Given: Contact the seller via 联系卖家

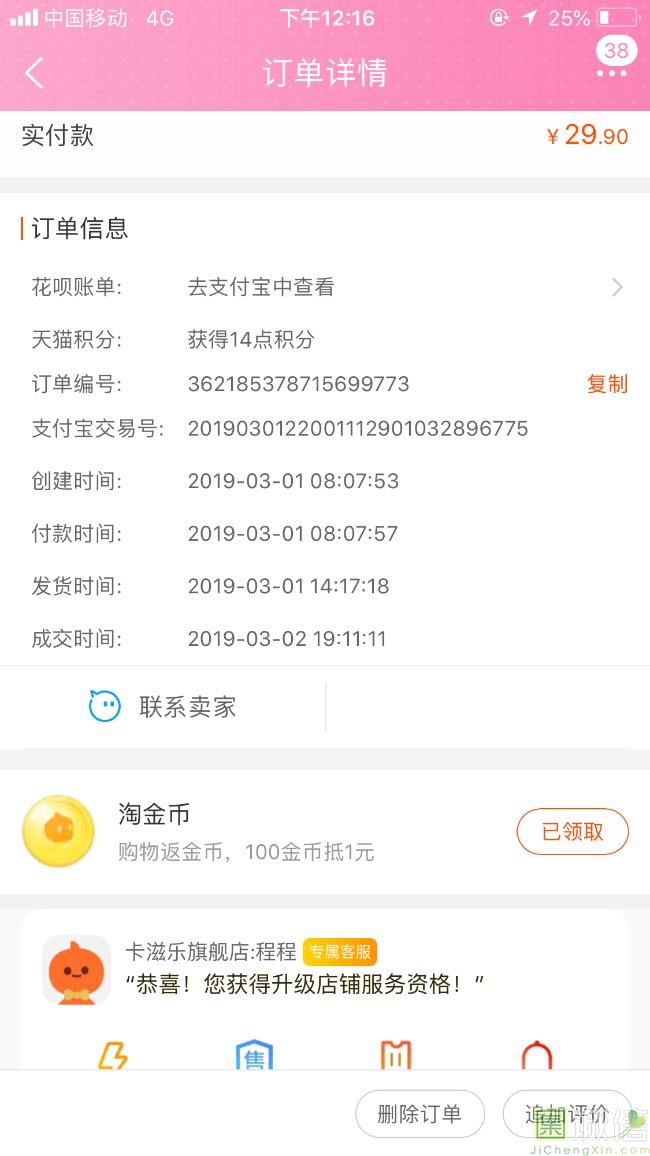Looking at the screenshot, I should pyautogui.click(x=163, y=707).
